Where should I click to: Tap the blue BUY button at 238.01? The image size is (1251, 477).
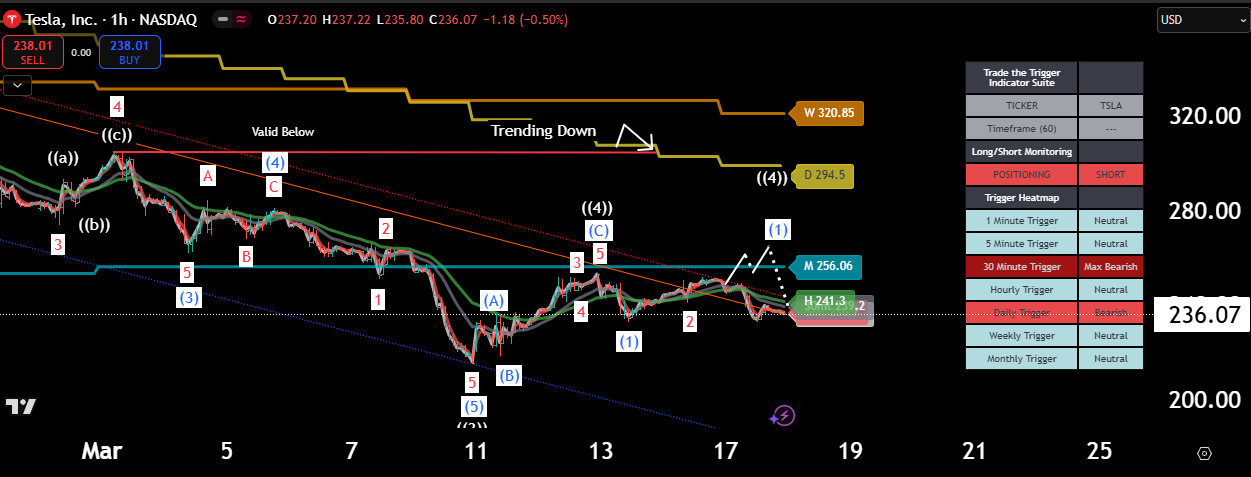point(129,51)
